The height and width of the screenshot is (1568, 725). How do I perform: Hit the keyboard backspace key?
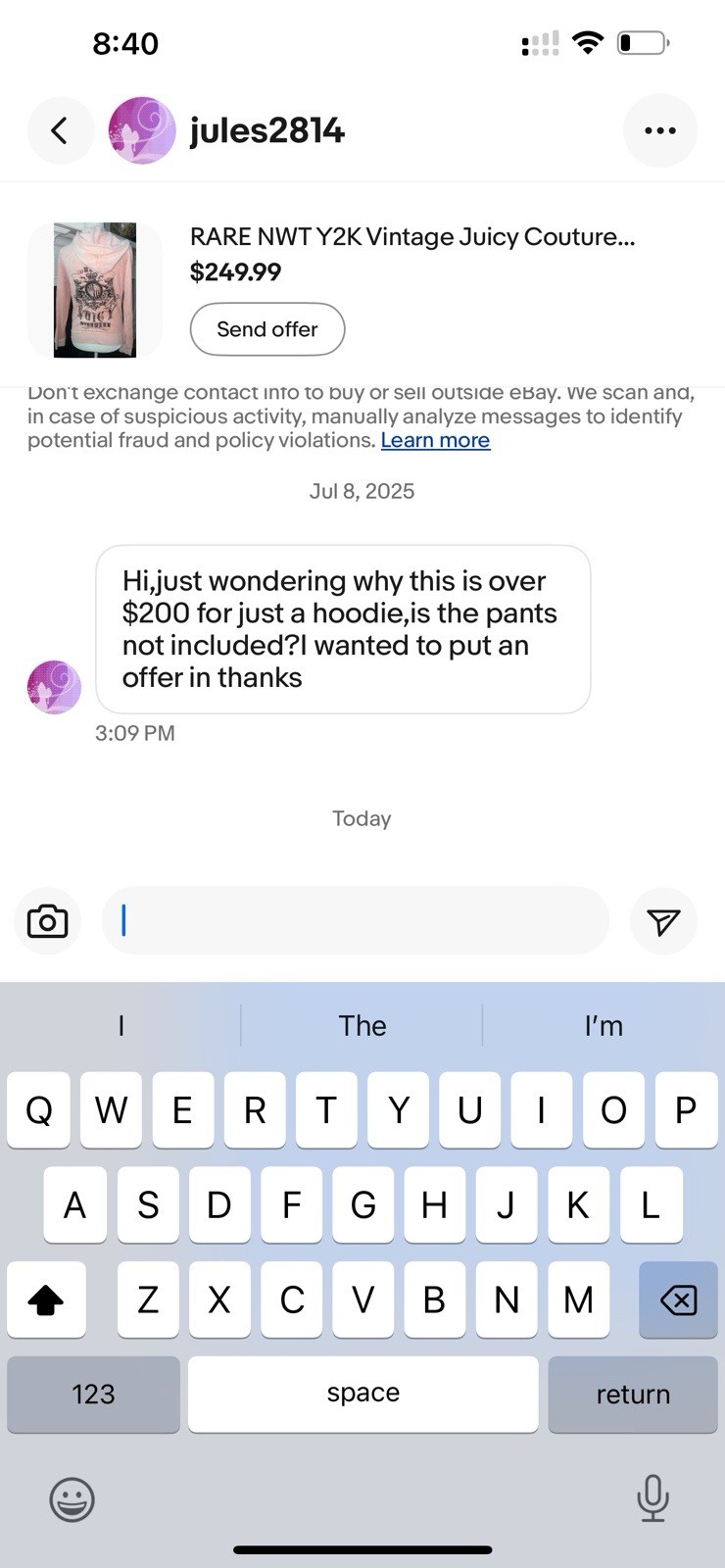(x=678, y=1299)
